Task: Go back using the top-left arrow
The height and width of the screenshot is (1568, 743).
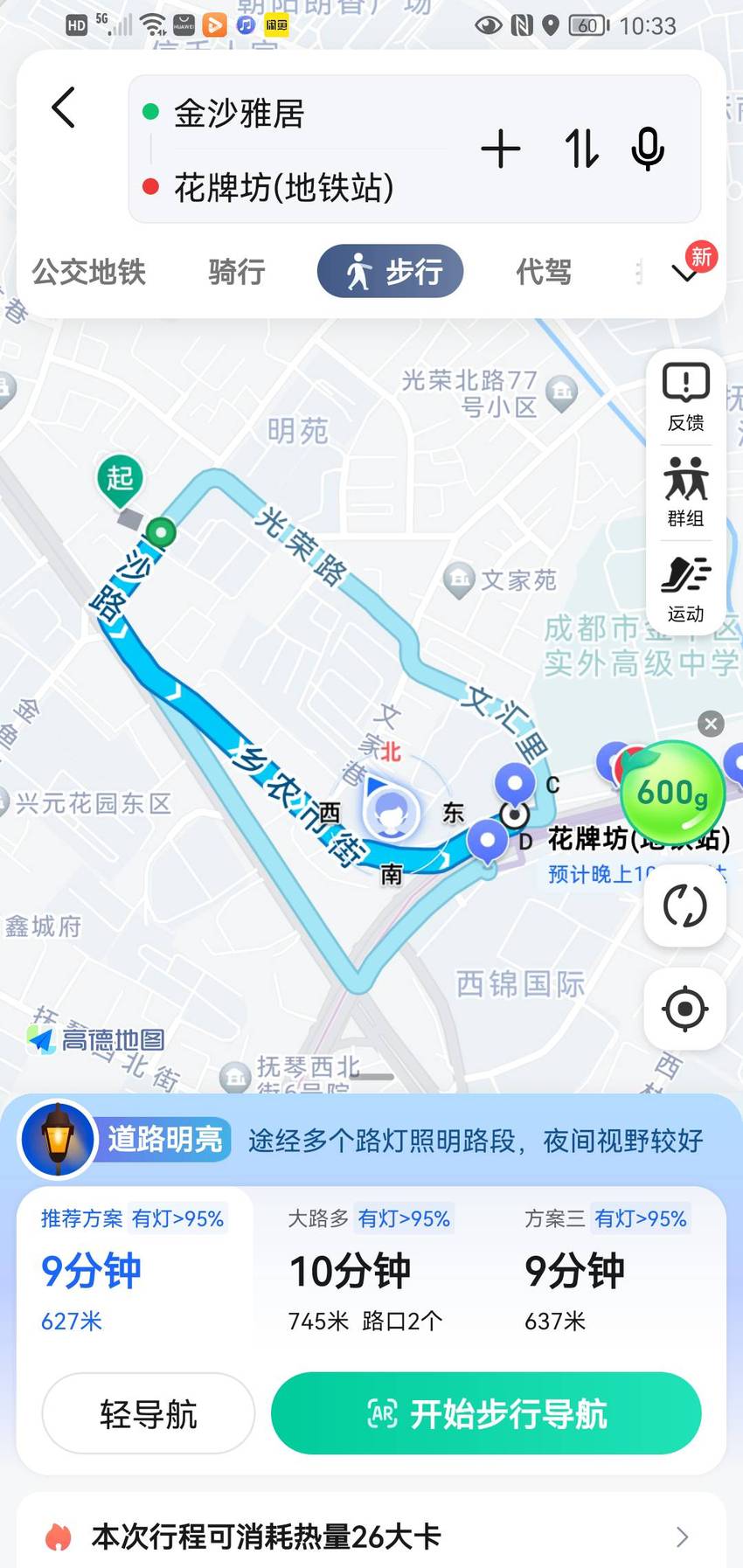Action: tap(64, 108)
